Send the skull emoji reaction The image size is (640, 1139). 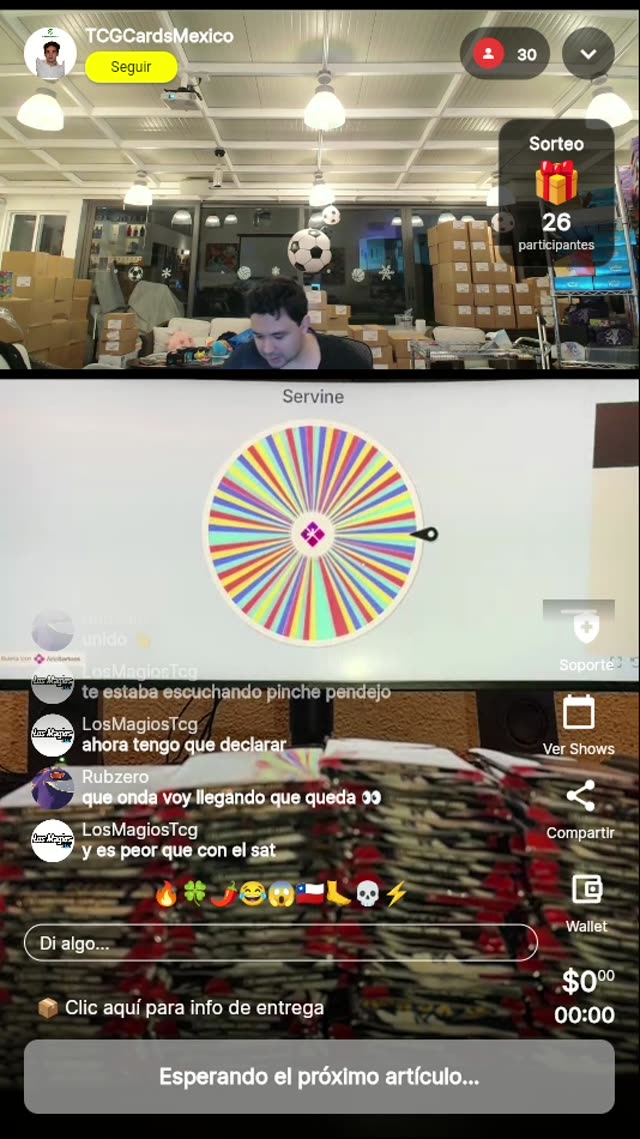pos(368,894)
